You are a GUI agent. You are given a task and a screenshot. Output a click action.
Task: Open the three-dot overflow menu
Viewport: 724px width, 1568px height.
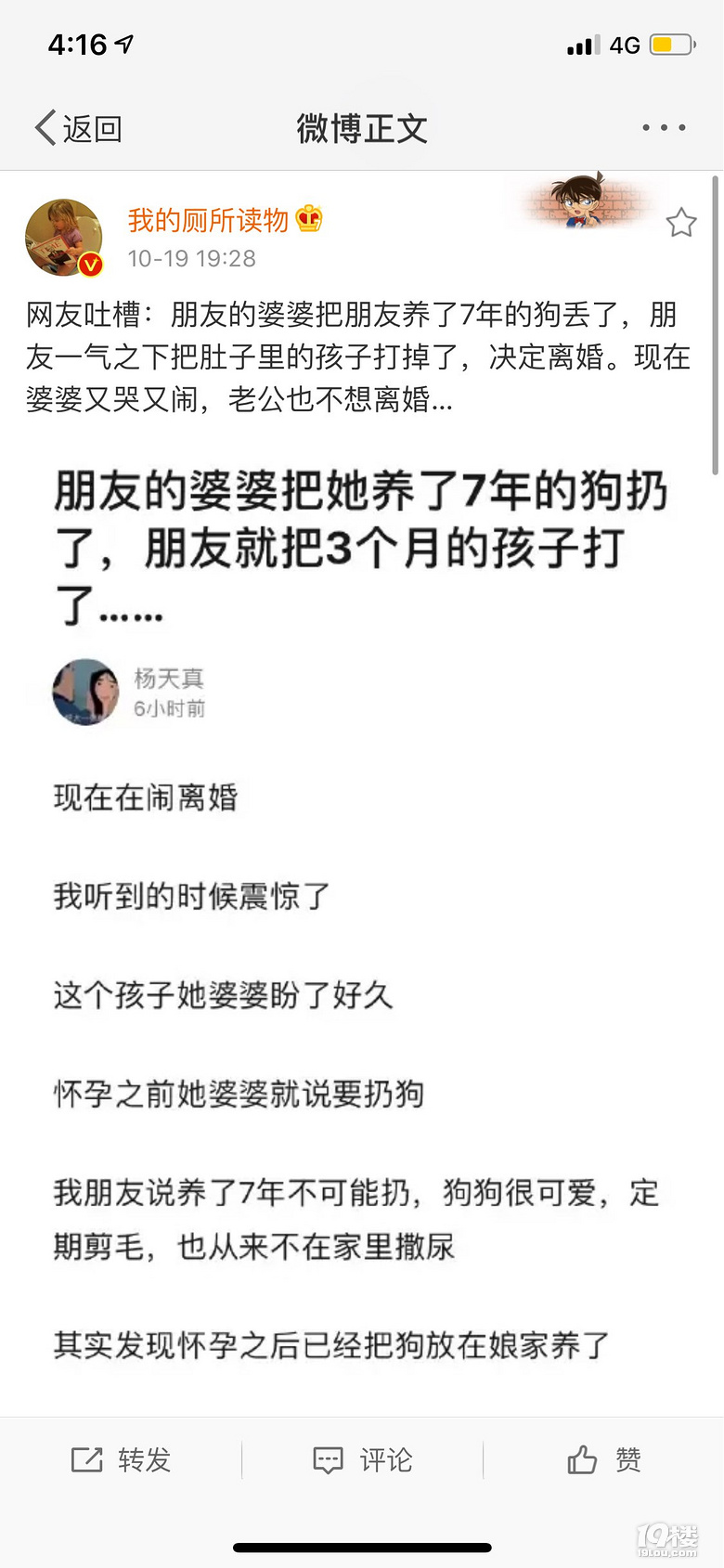pyautogui.click(x=664, y=128)
